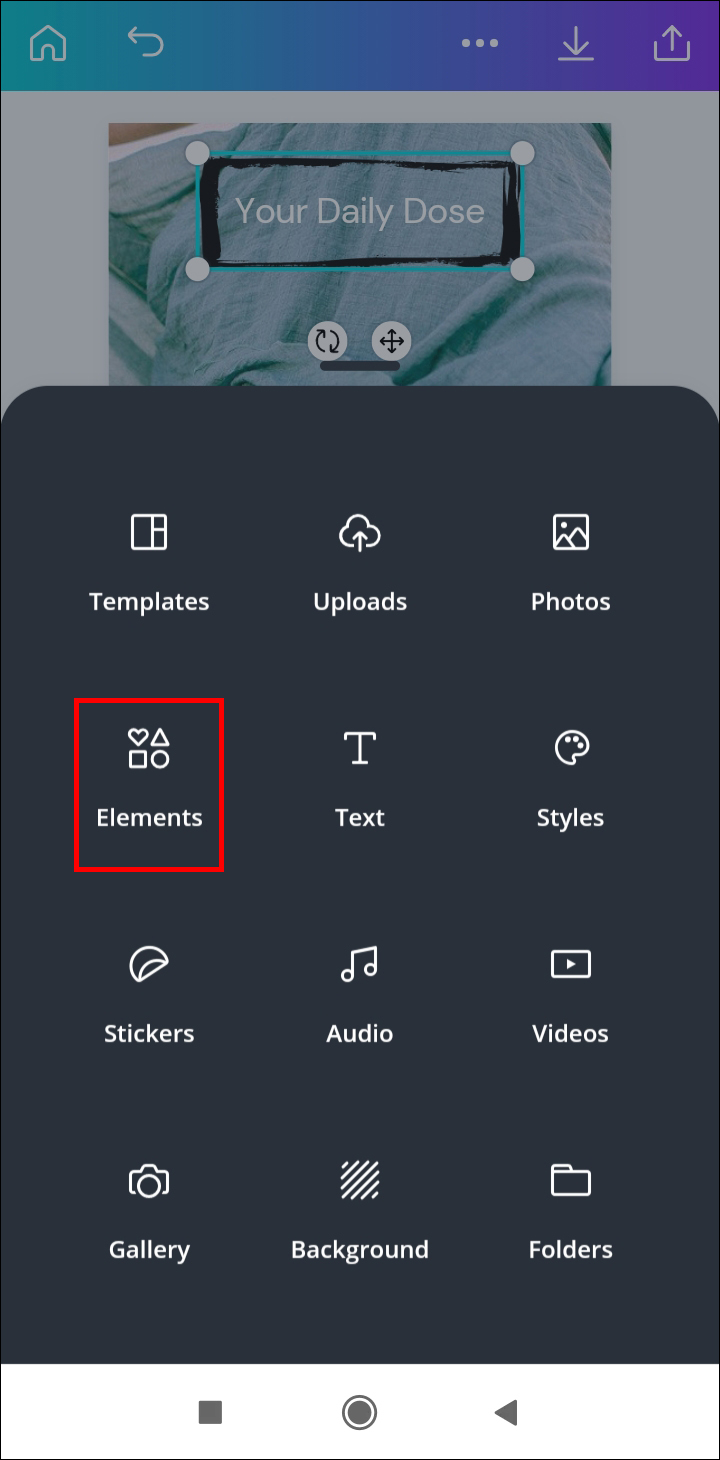Open Audio options

[x=360, y=994]
